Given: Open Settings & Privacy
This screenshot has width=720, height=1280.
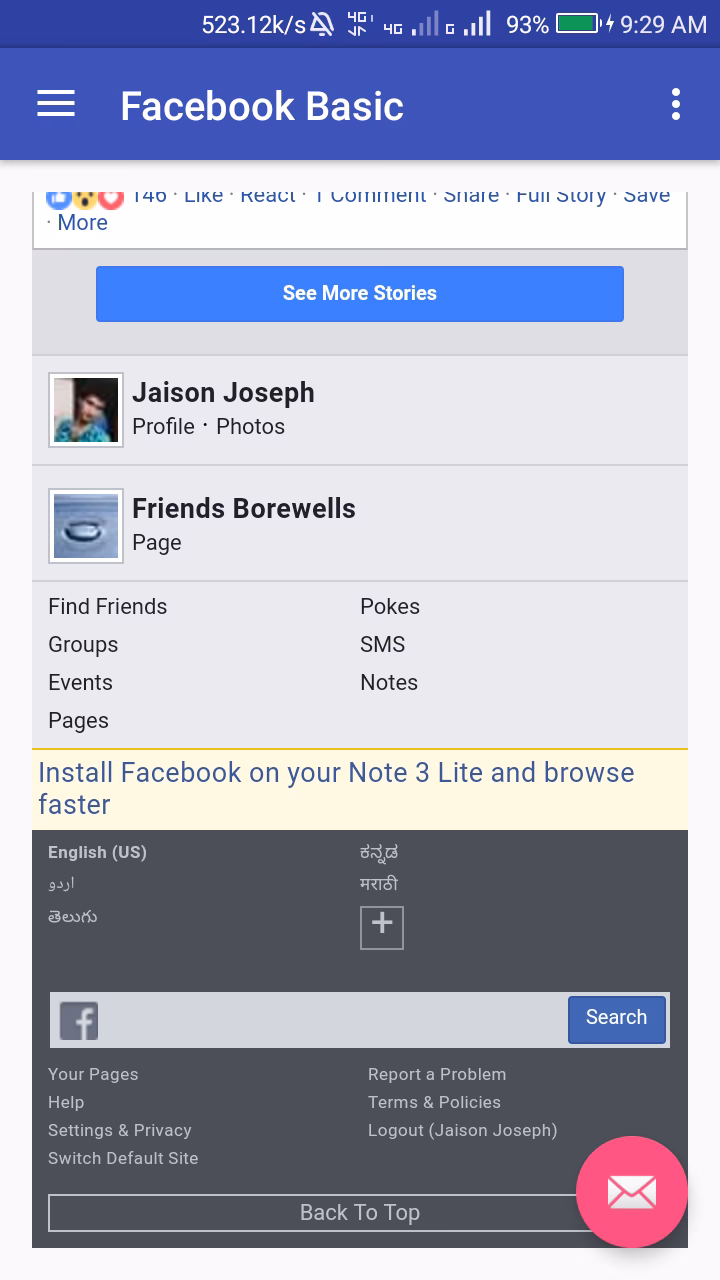Looking at the screenshot, I should 119,1130.
